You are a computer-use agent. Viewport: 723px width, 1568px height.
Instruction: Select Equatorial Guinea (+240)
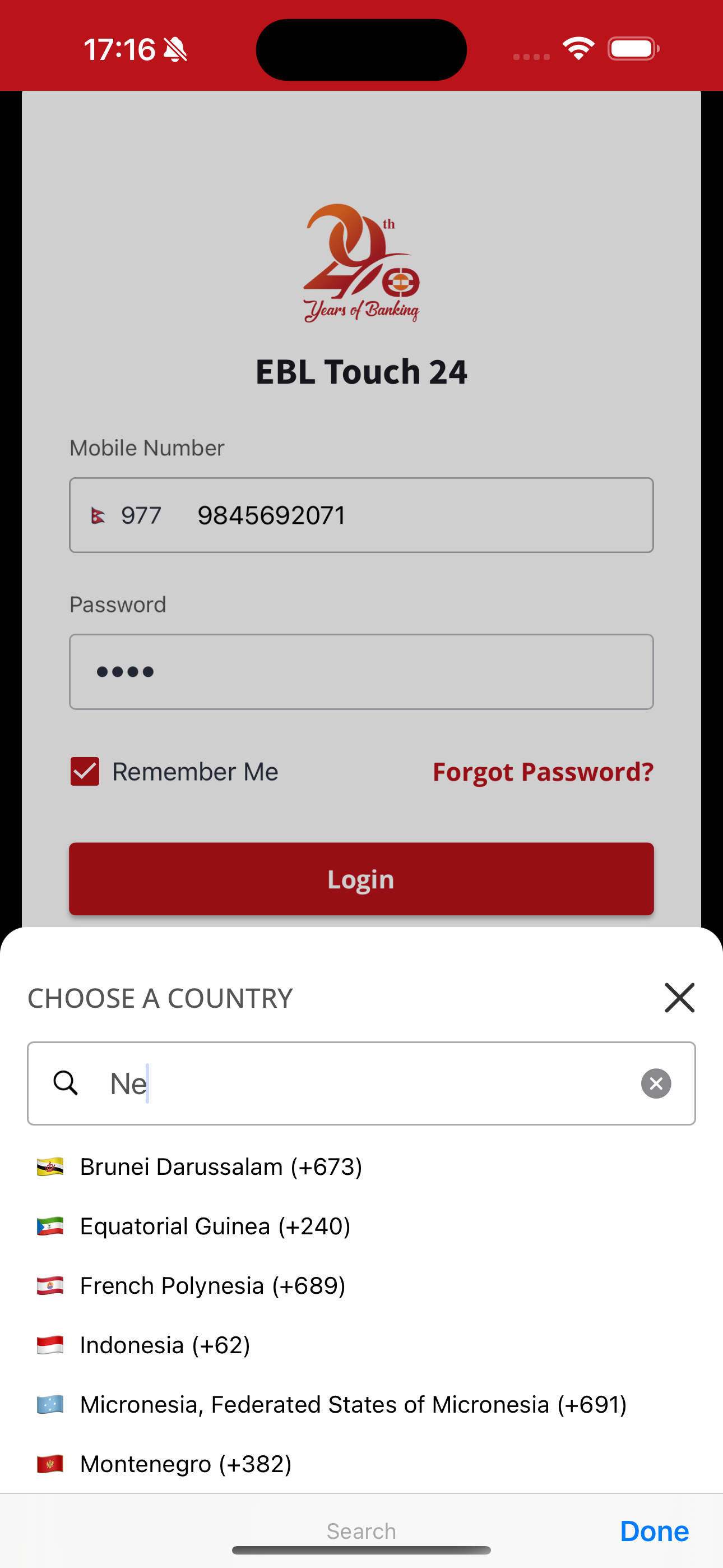(x=214, y=1225)
